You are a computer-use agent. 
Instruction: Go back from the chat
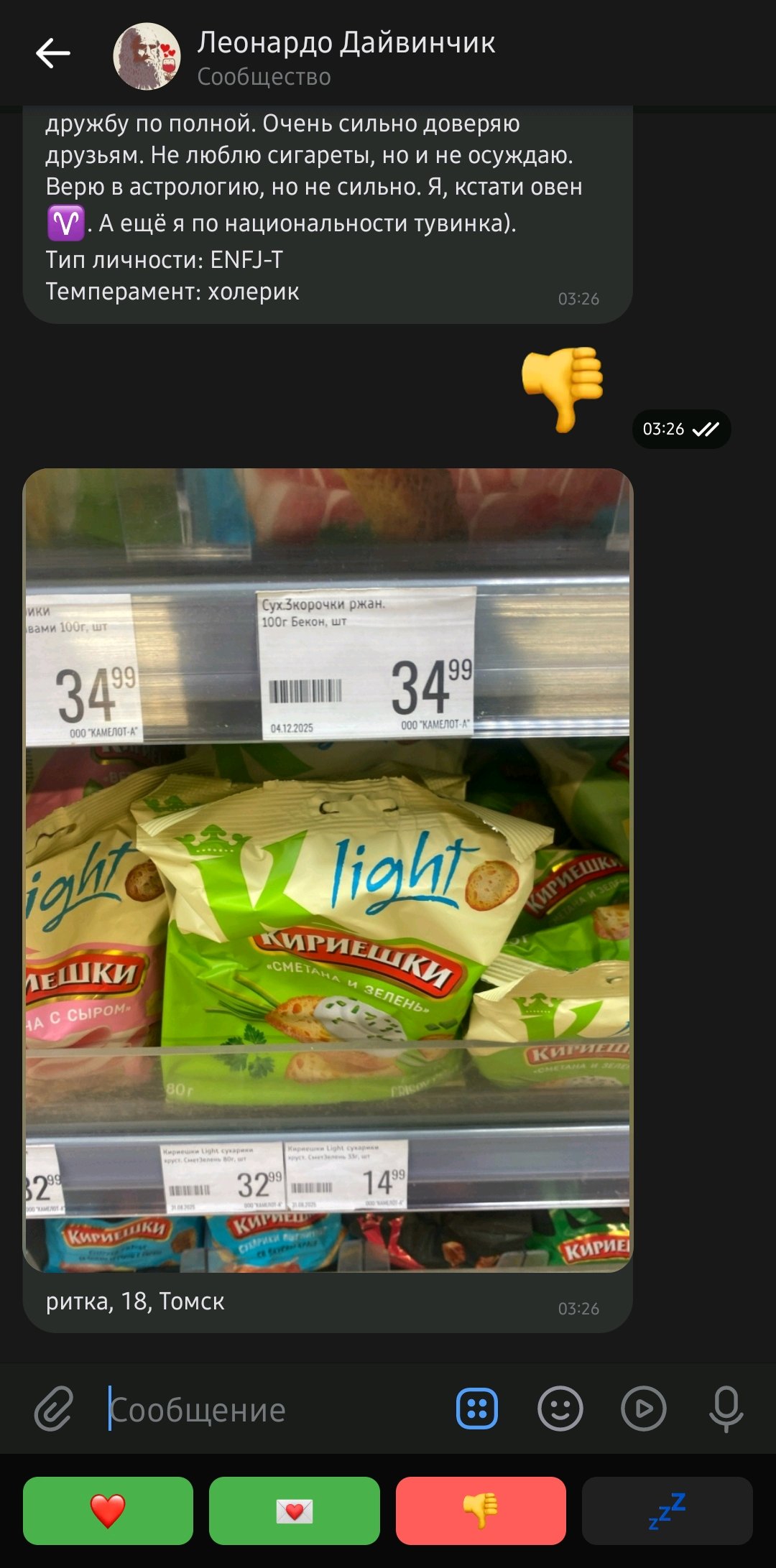pyautogui.click(x=52, y=54)
